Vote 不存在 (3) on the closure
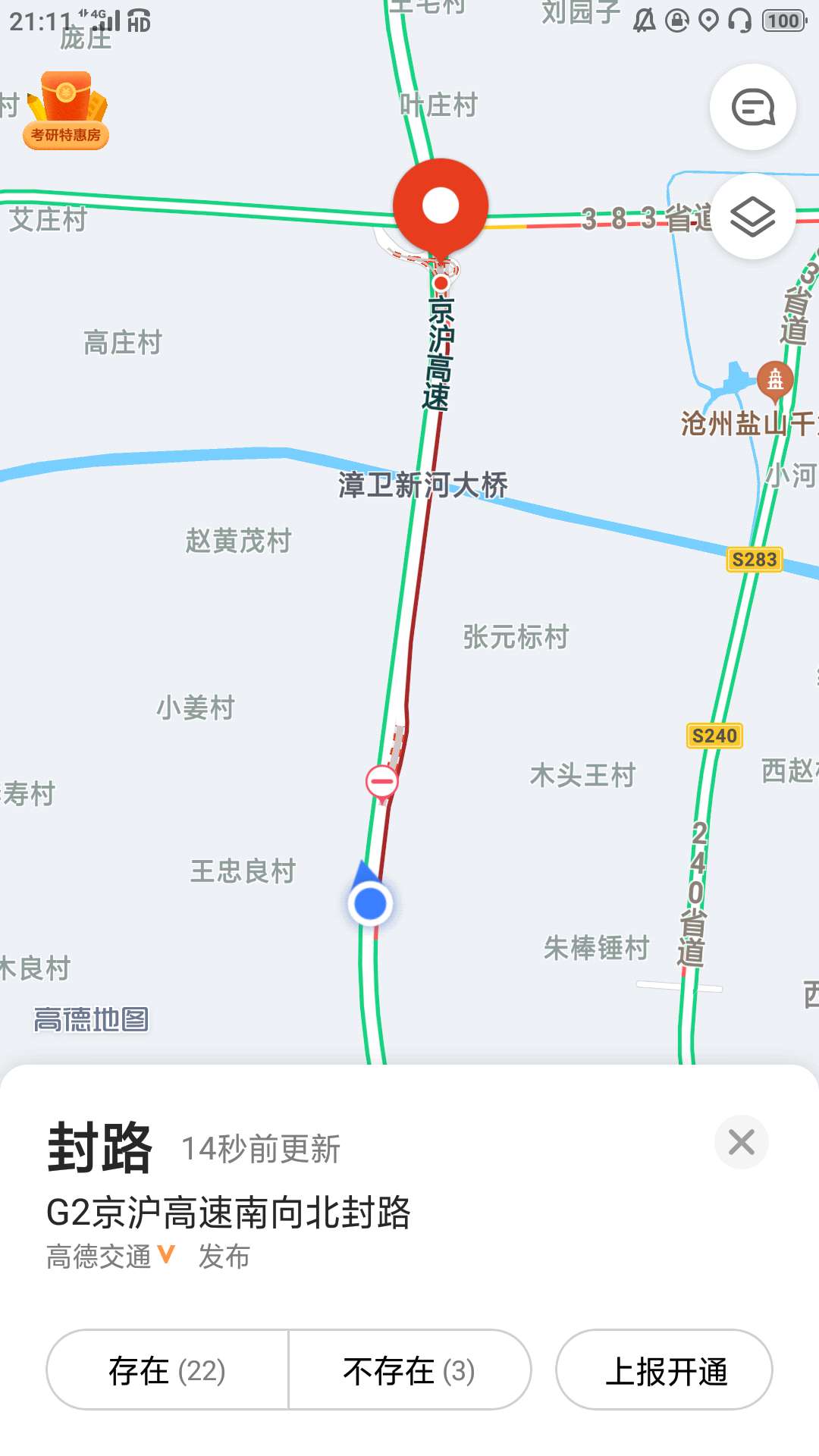 coord(409,1370)
